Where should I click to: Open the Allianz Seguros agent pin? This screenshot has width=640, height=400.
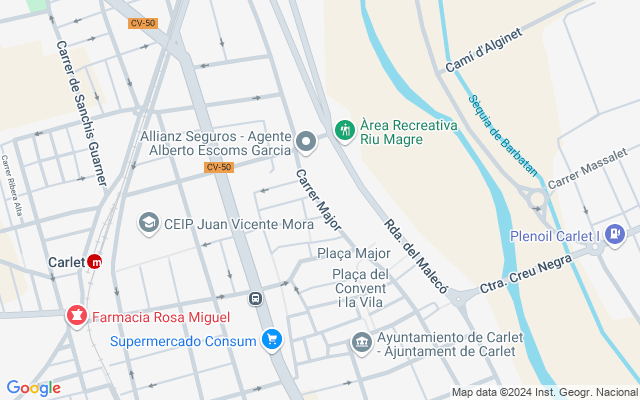click(306, 140)
